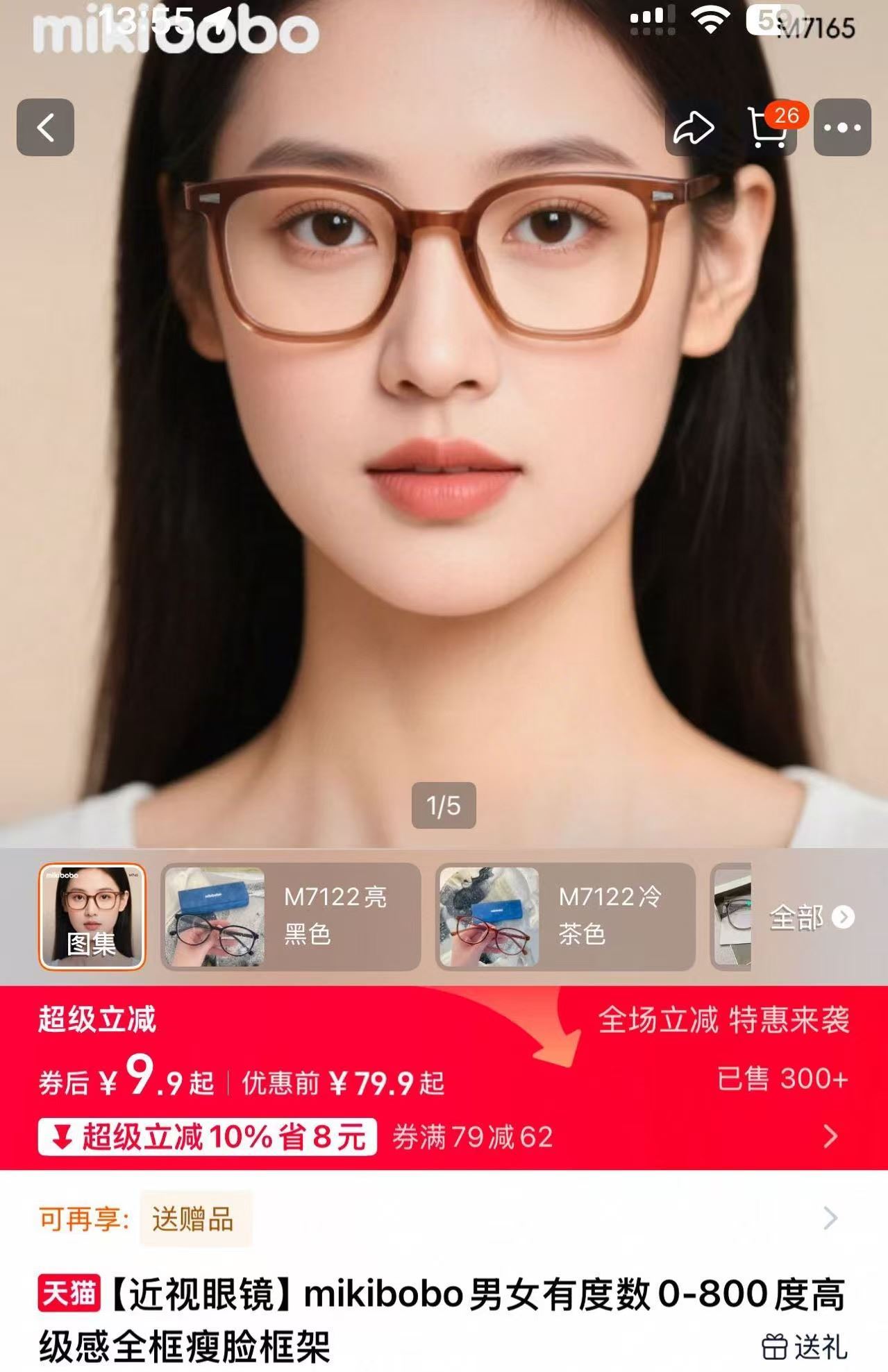
Task: Select the M7122 亮黑色 variant
Action: (x=290, y=917)
